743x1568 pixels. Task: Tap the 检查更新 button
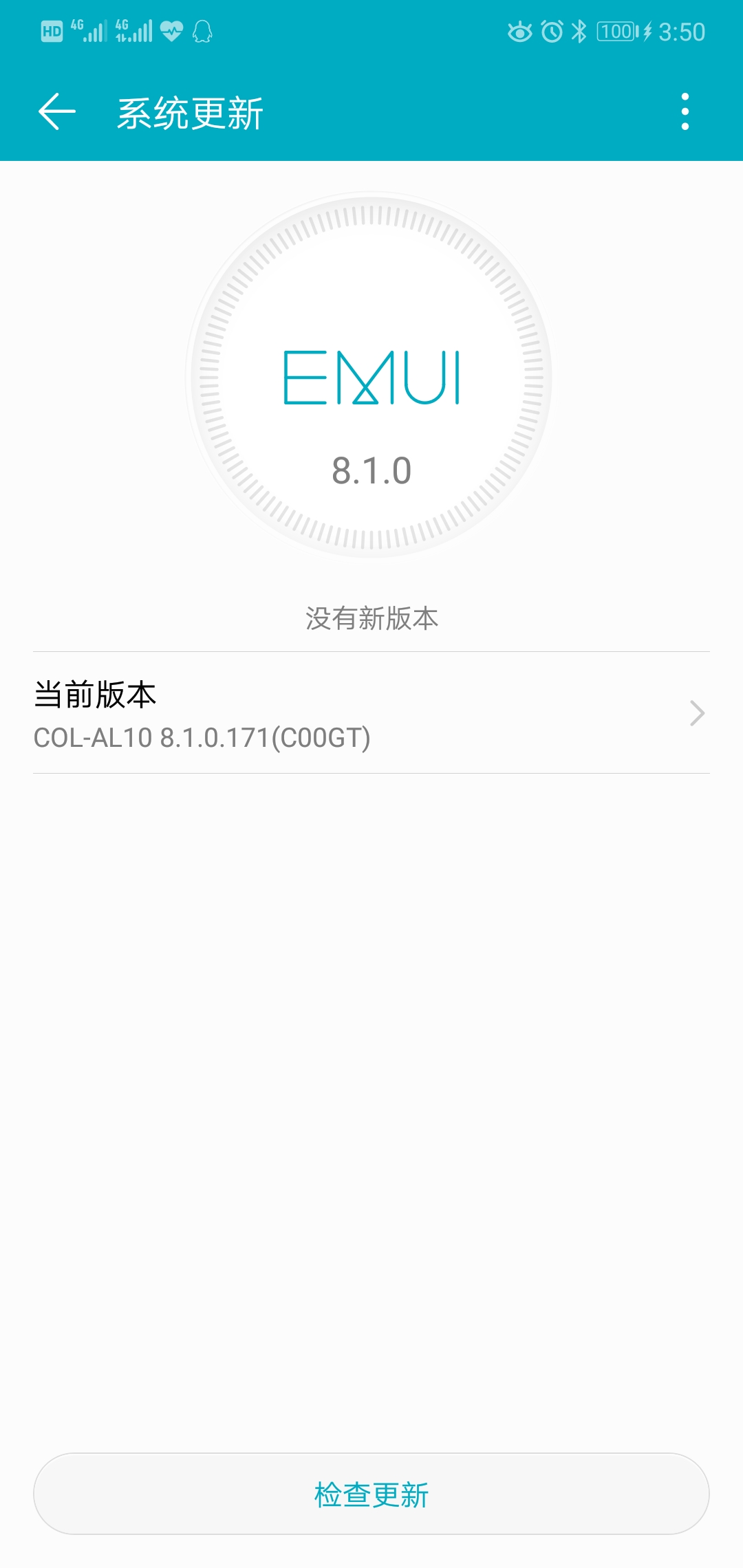(x=371, y=1494)
